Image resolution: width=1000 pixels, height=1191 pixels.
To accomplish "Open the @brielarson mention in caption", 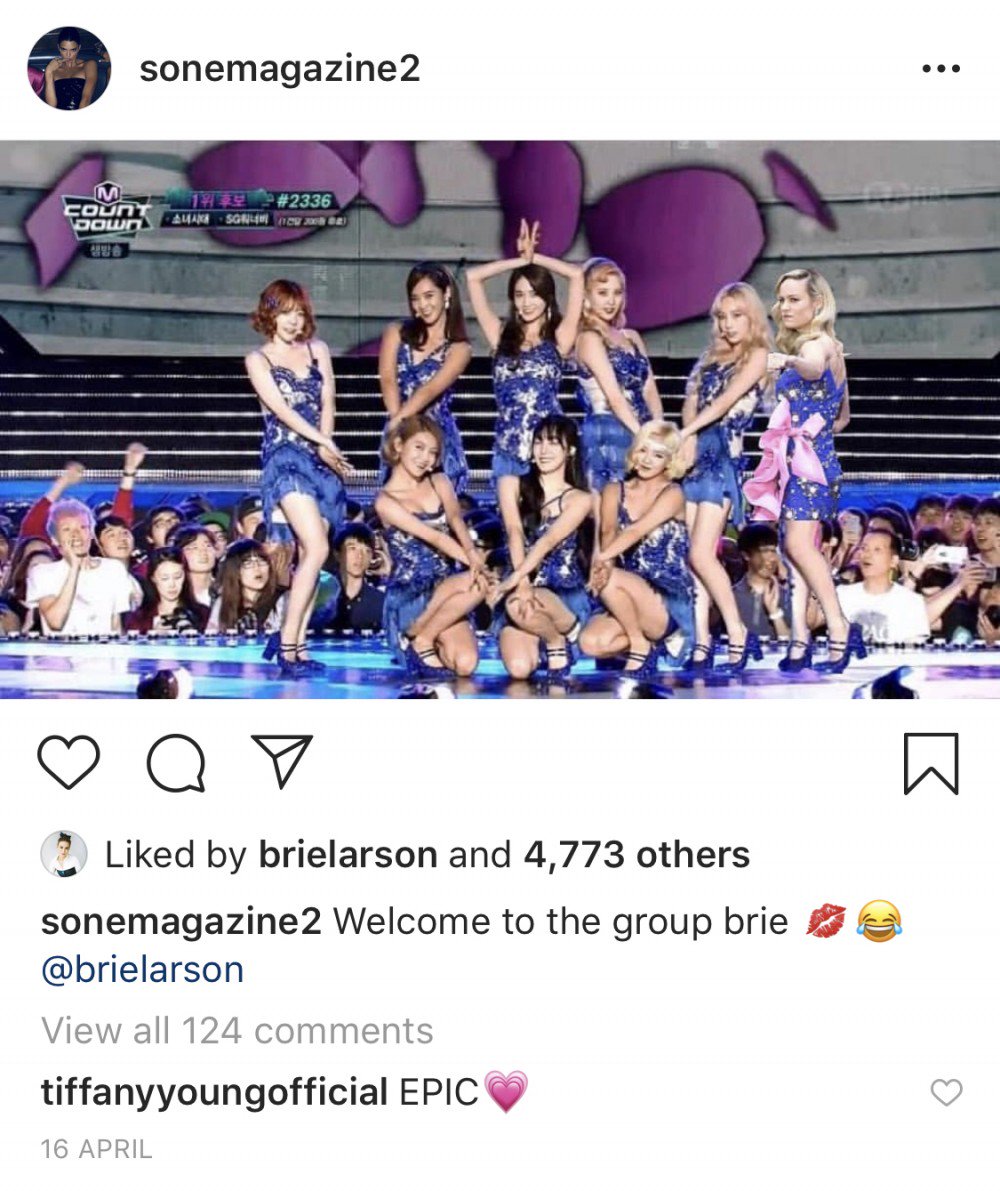I will [142, 970].
